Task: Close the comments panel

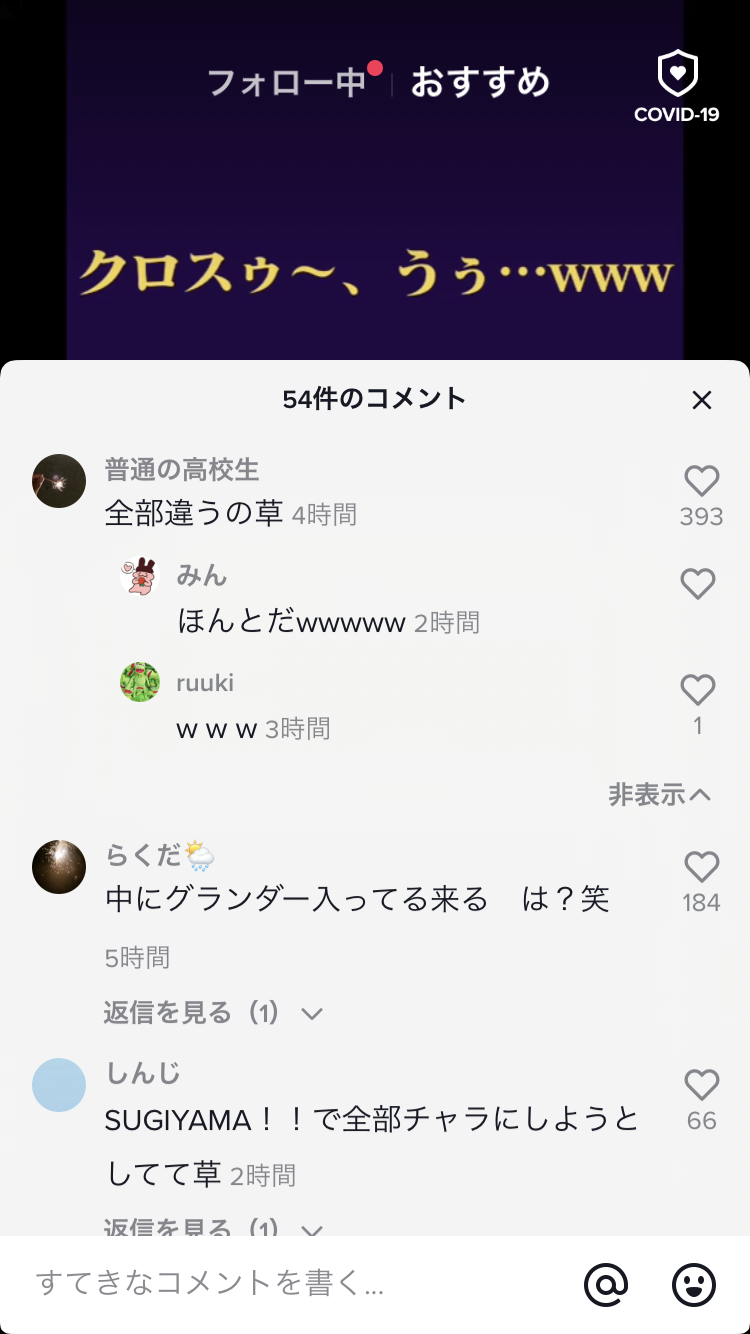Action: 702,401
